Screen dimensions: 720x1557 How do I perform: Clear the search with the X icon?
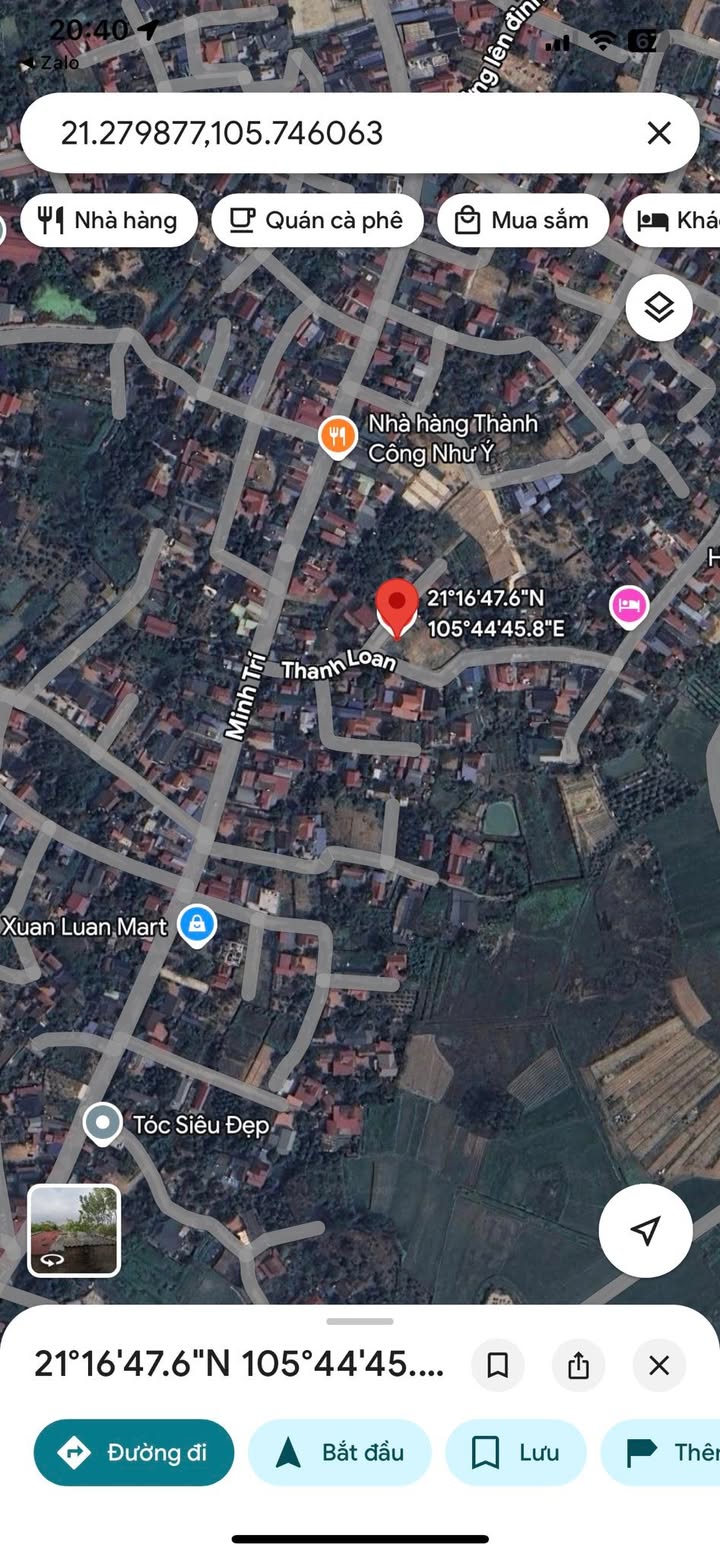pyautogui.click(x=658, y=133)
